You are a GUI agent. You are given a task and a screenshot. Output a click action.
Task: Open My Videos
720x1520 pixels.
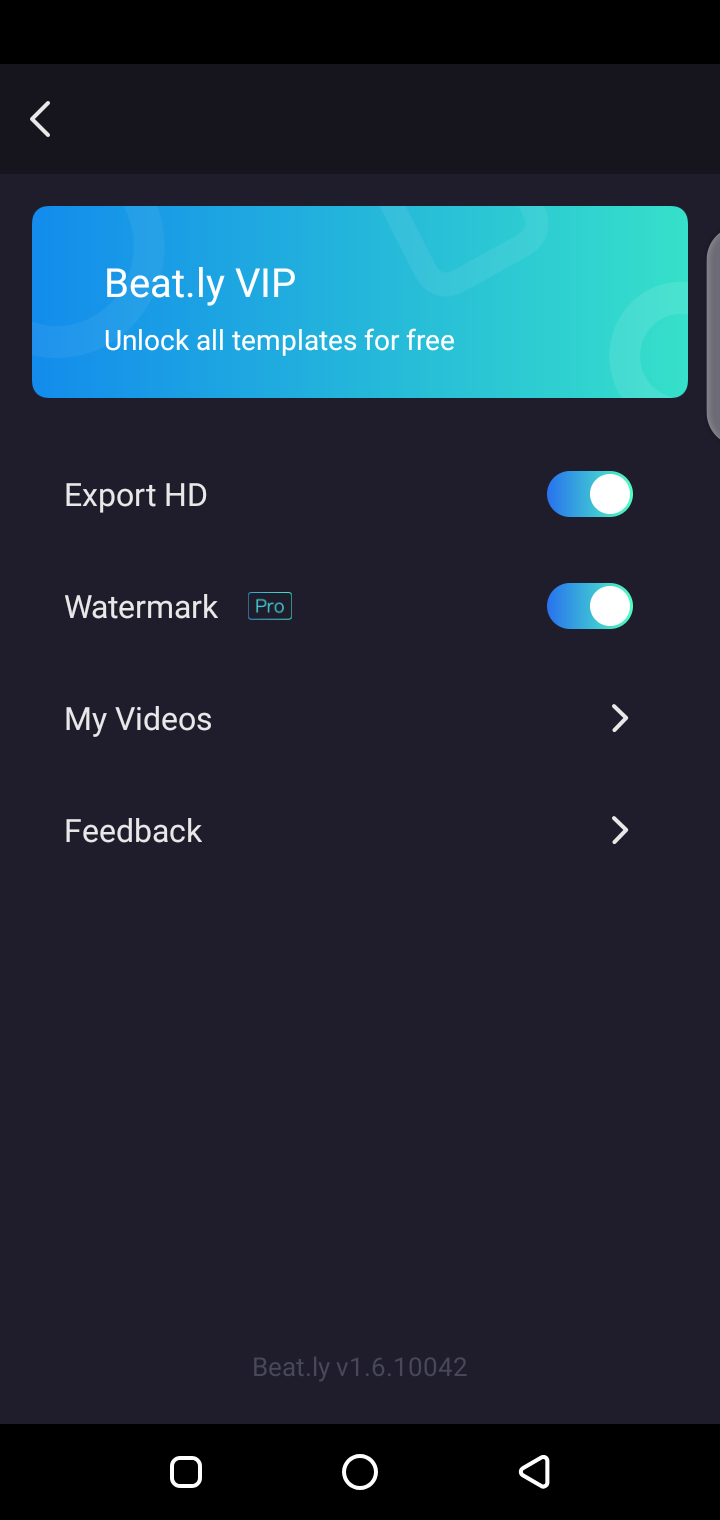coord(346,719)
